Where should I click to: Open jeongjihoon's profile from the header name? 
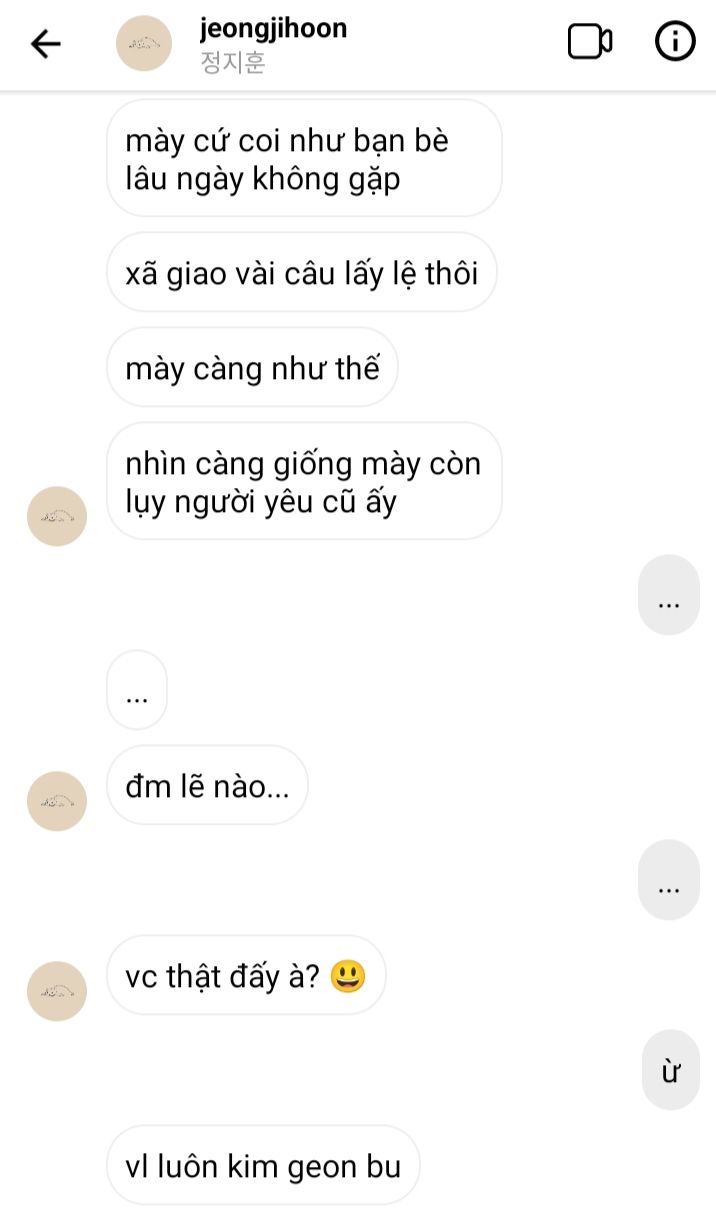pos(273,29)
